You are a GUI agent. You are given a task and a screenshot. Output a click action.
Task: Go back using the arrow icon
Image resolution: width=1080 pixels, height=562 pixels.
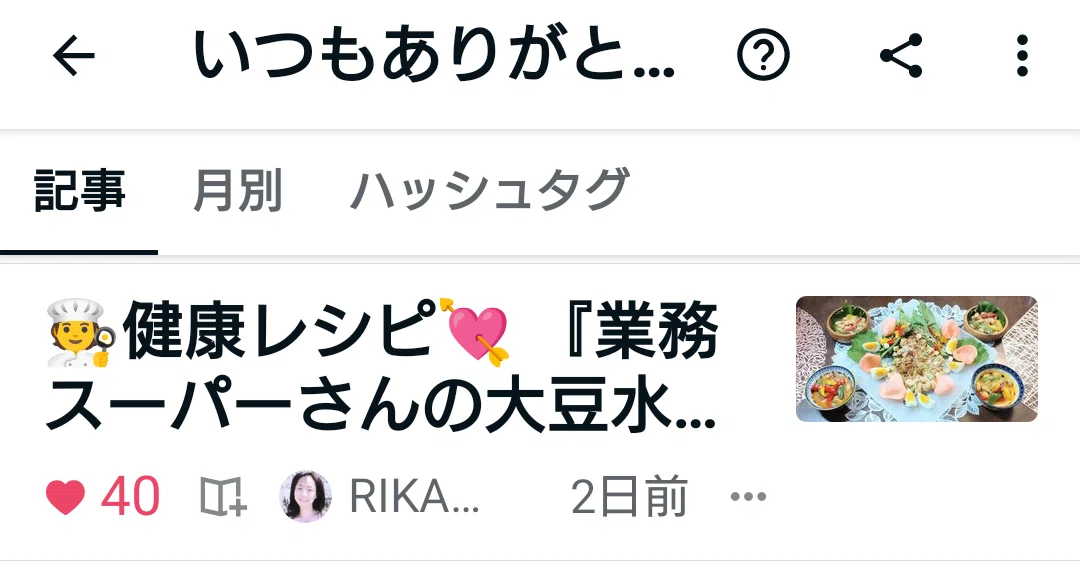[74, 55]
